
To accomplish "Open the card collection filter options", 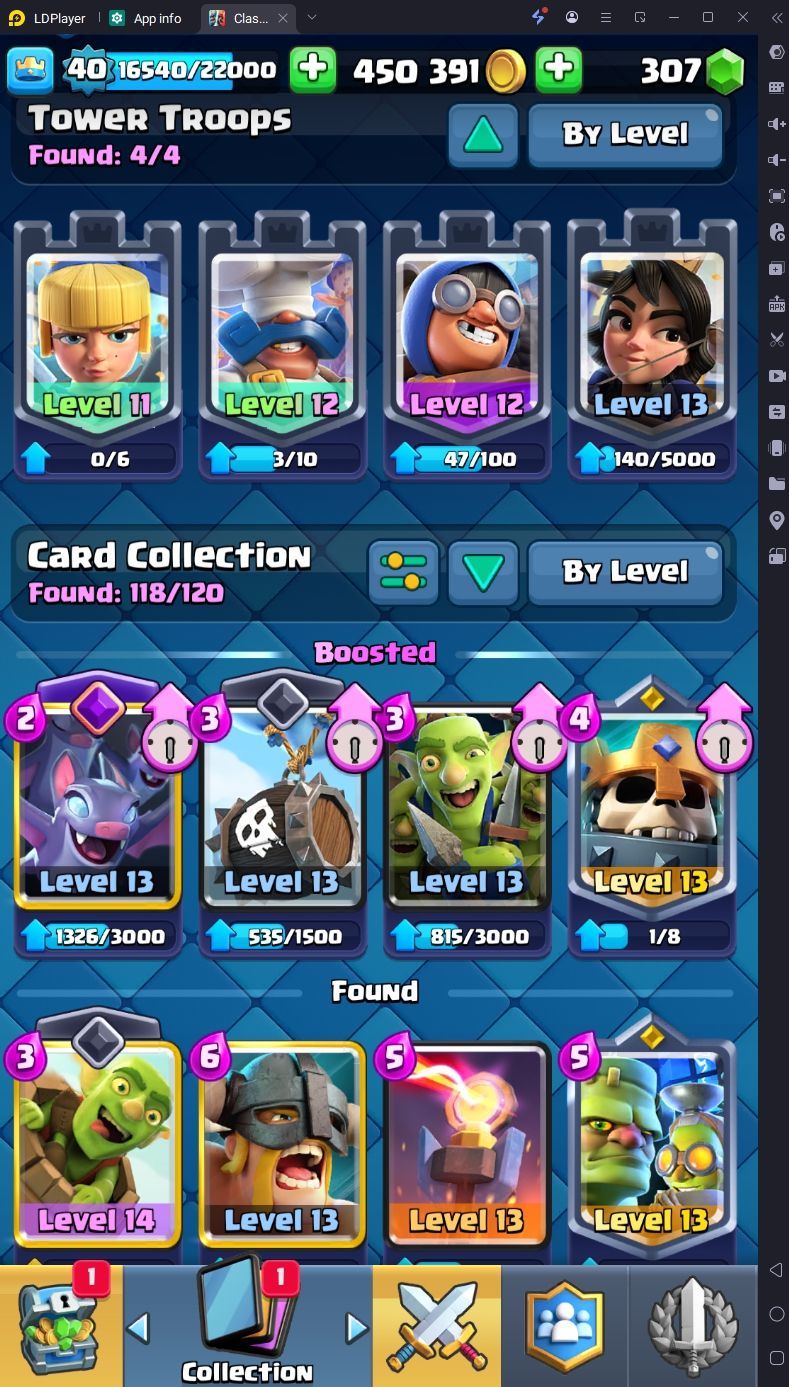I will [403, 573].
